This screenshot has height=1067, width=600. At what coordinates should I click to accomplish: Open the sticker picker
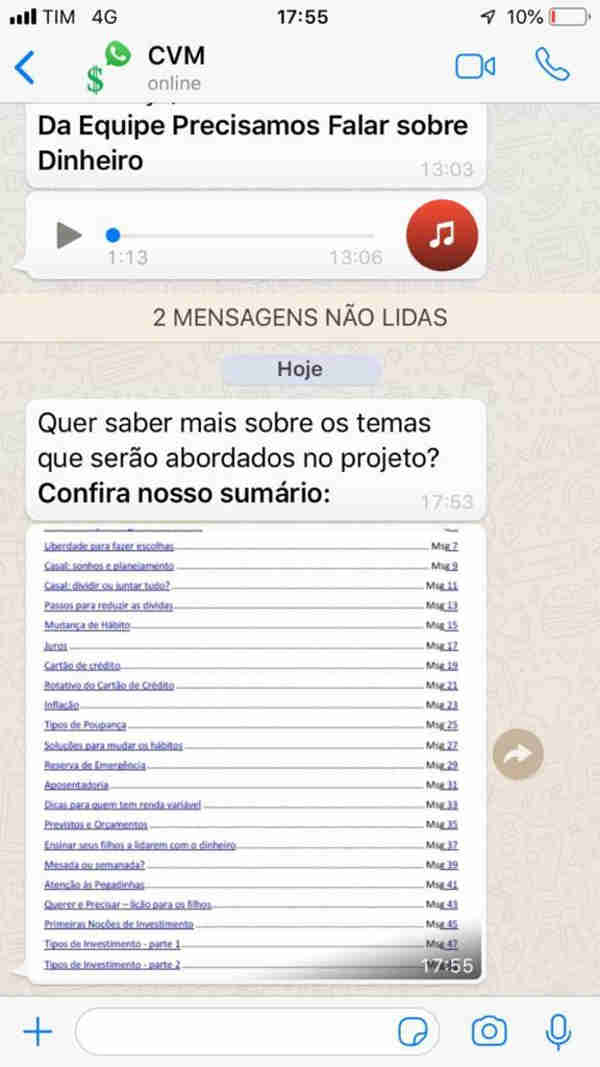(x=413, y=1032)
